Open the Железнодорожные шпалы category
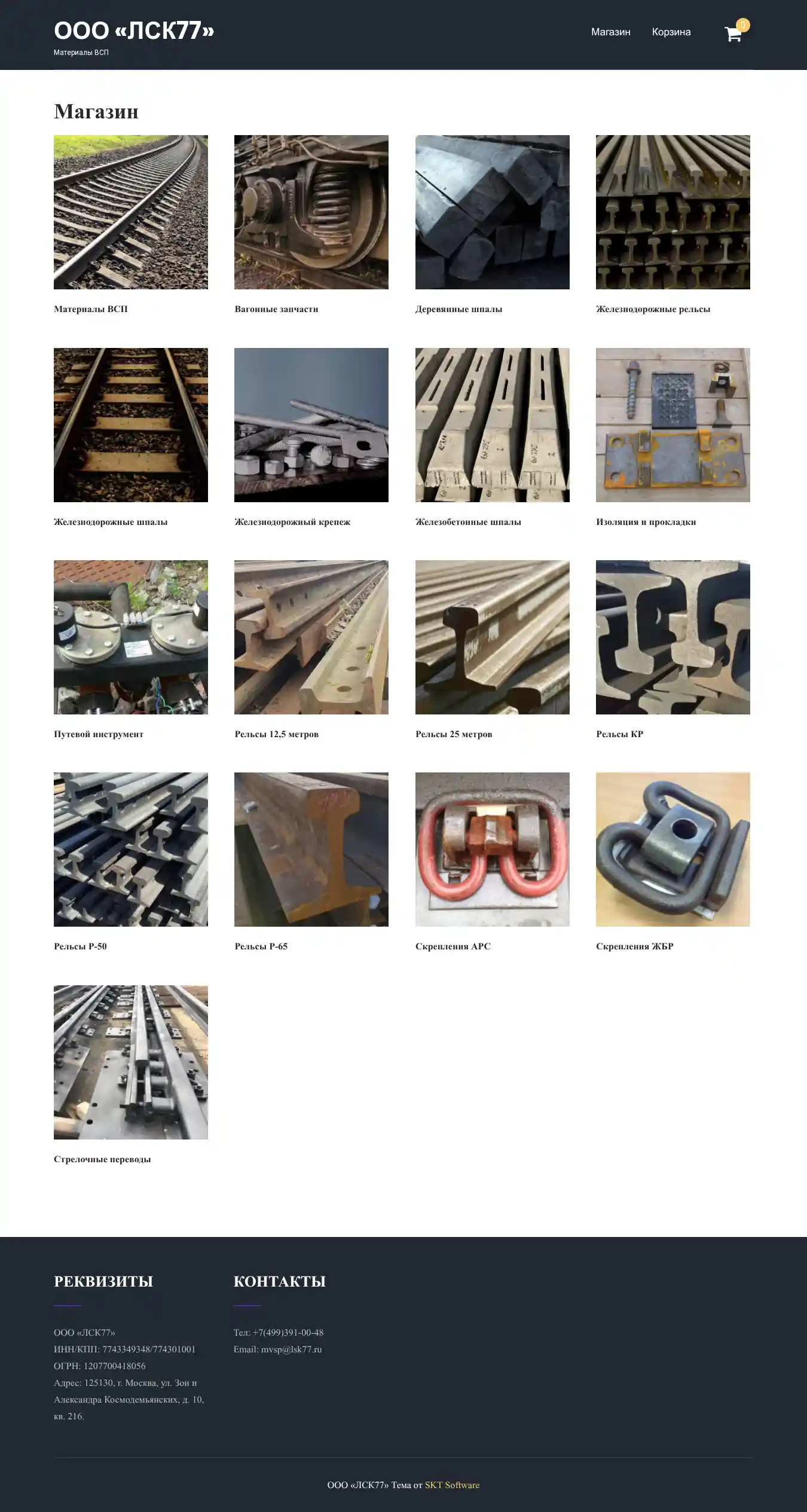The height and width of the screenshot is (1512, 807). pos(130,425)
